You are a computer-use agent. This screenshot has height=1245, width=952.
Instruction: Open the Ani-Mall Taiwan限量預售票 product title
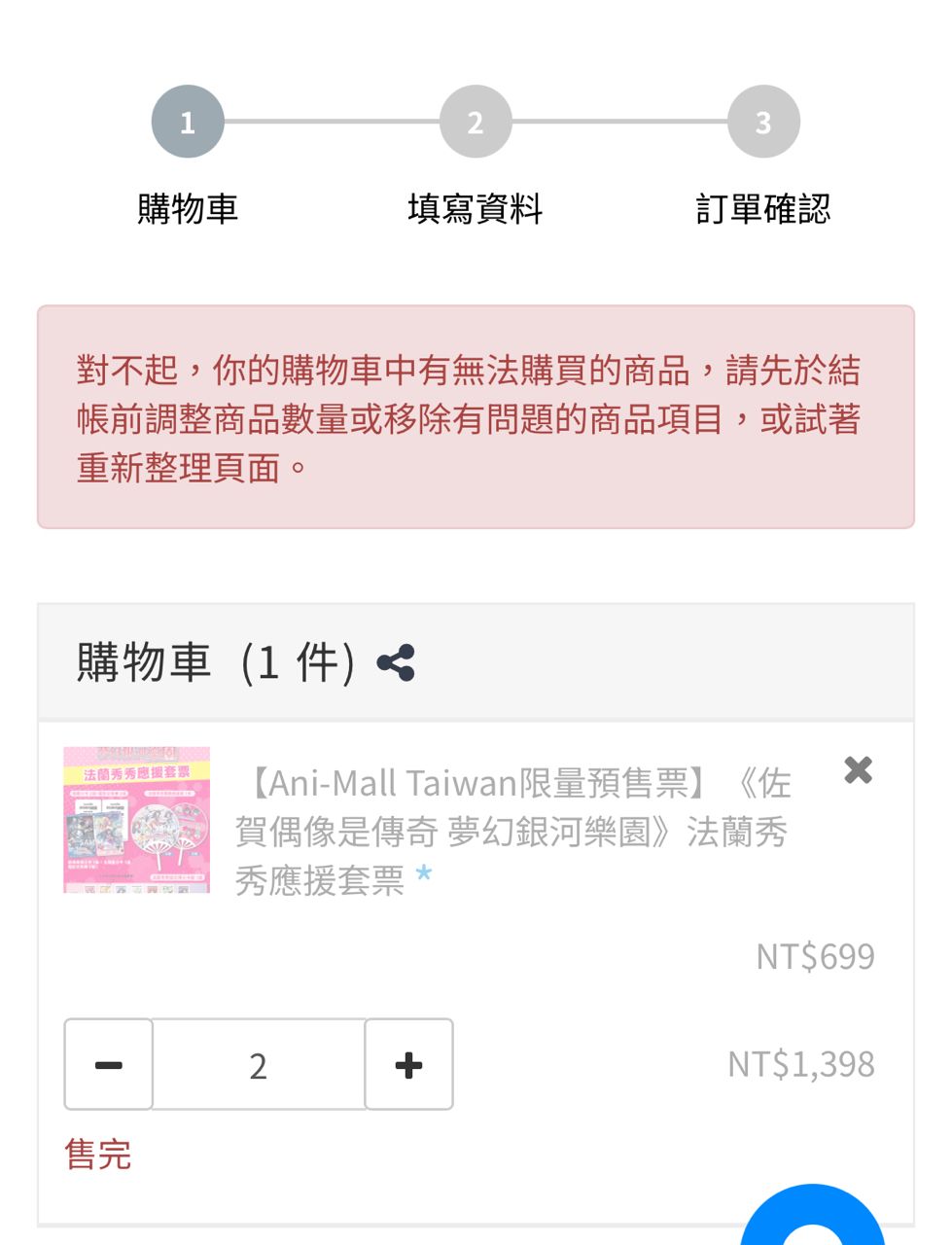point(512,832)
